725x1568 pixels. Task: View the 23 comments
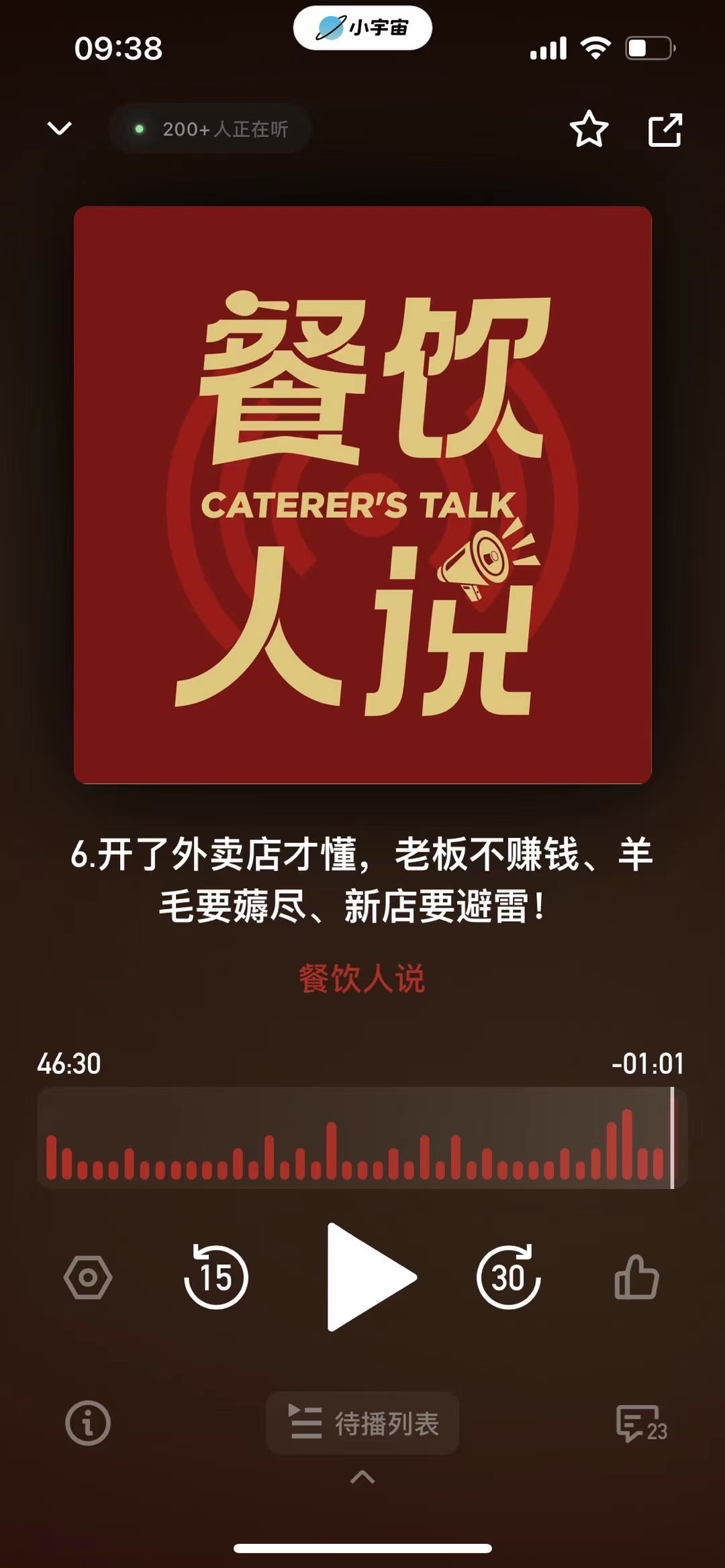pyautogui.click(x=641, y=1423)
